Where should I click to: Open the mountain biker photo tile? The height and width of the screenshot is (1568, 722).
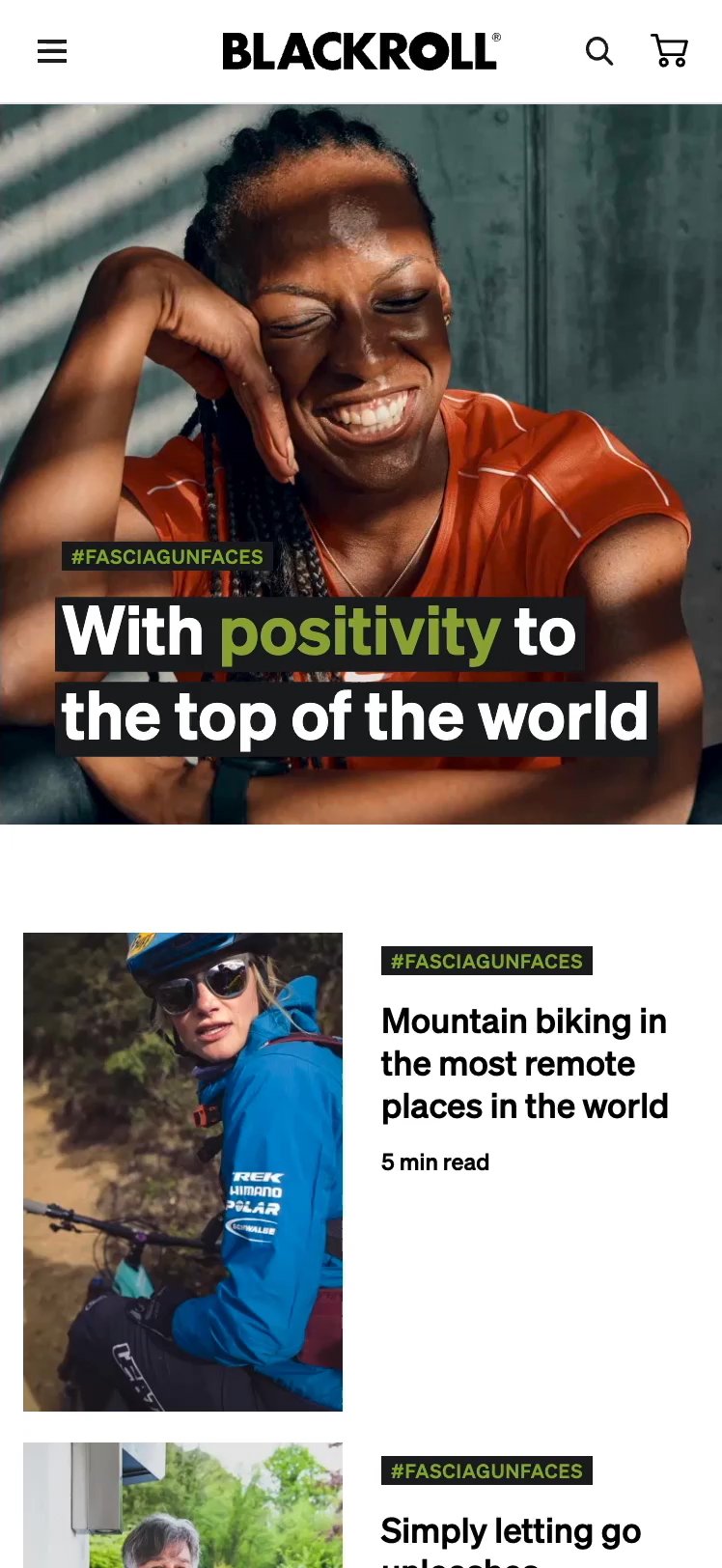[182, 1171]
